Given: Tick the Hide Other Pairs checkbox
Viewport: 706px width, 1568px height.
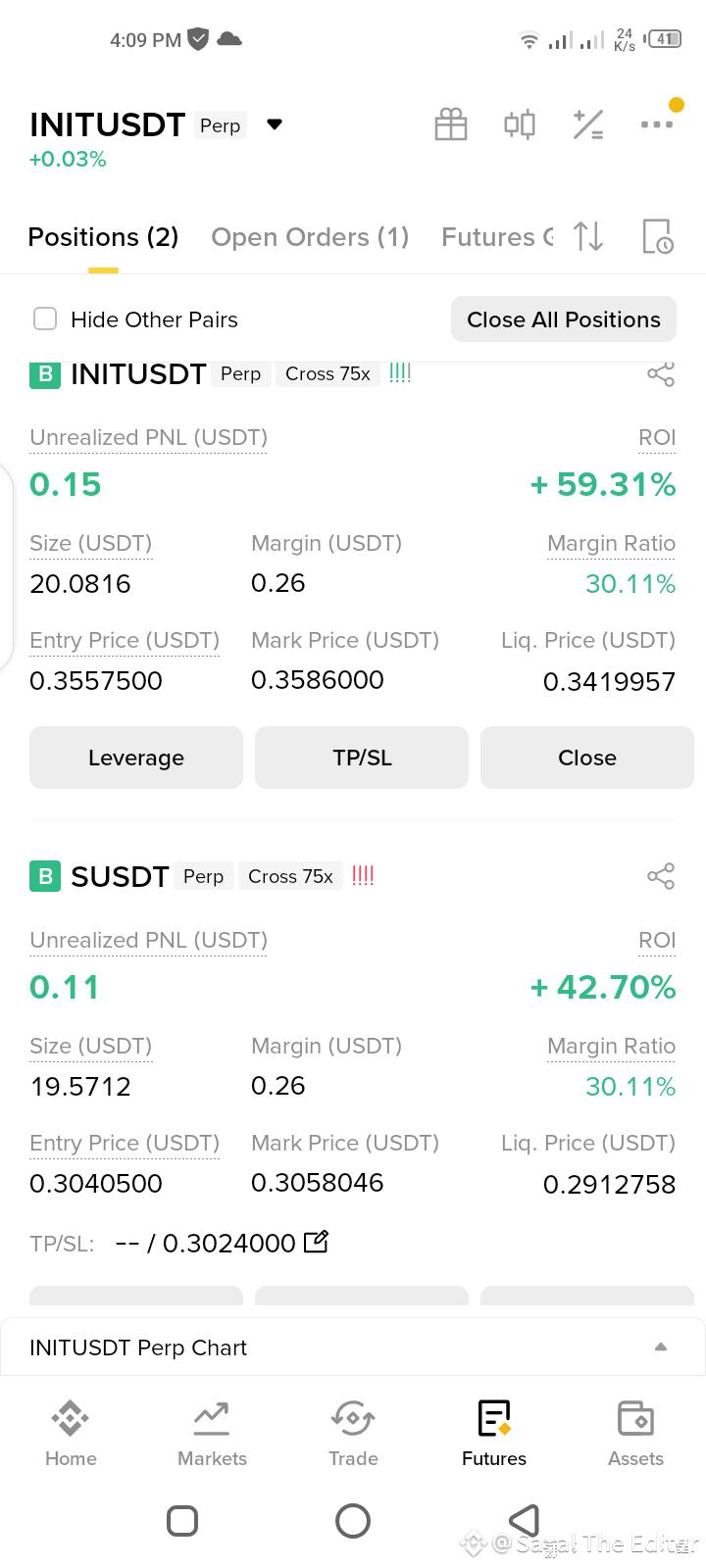Looking at the screenshot, I should coord(45,318).
